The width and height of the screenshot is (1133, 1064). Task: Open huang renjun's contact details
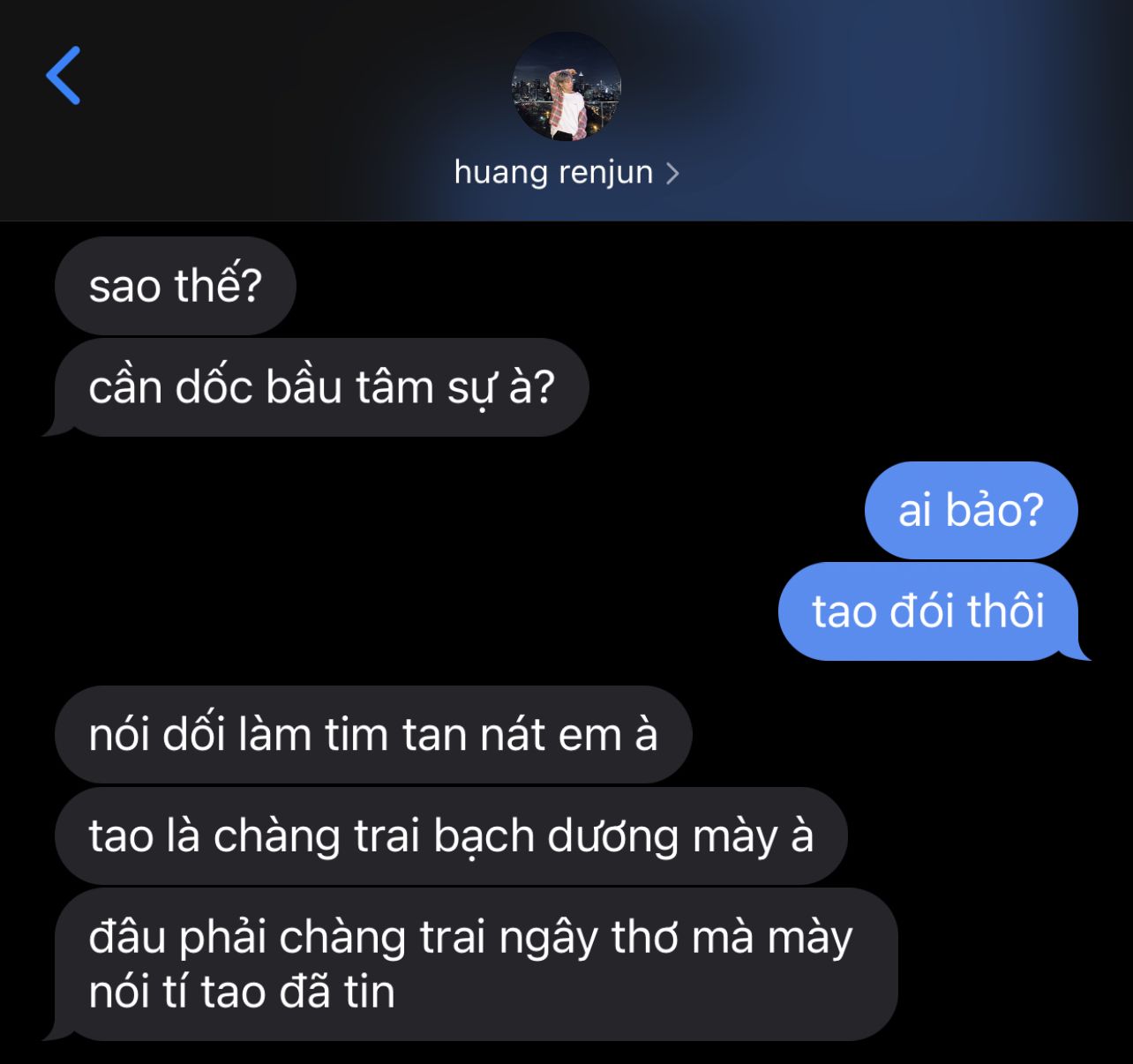pyautogui.click(x=566, y=172)
